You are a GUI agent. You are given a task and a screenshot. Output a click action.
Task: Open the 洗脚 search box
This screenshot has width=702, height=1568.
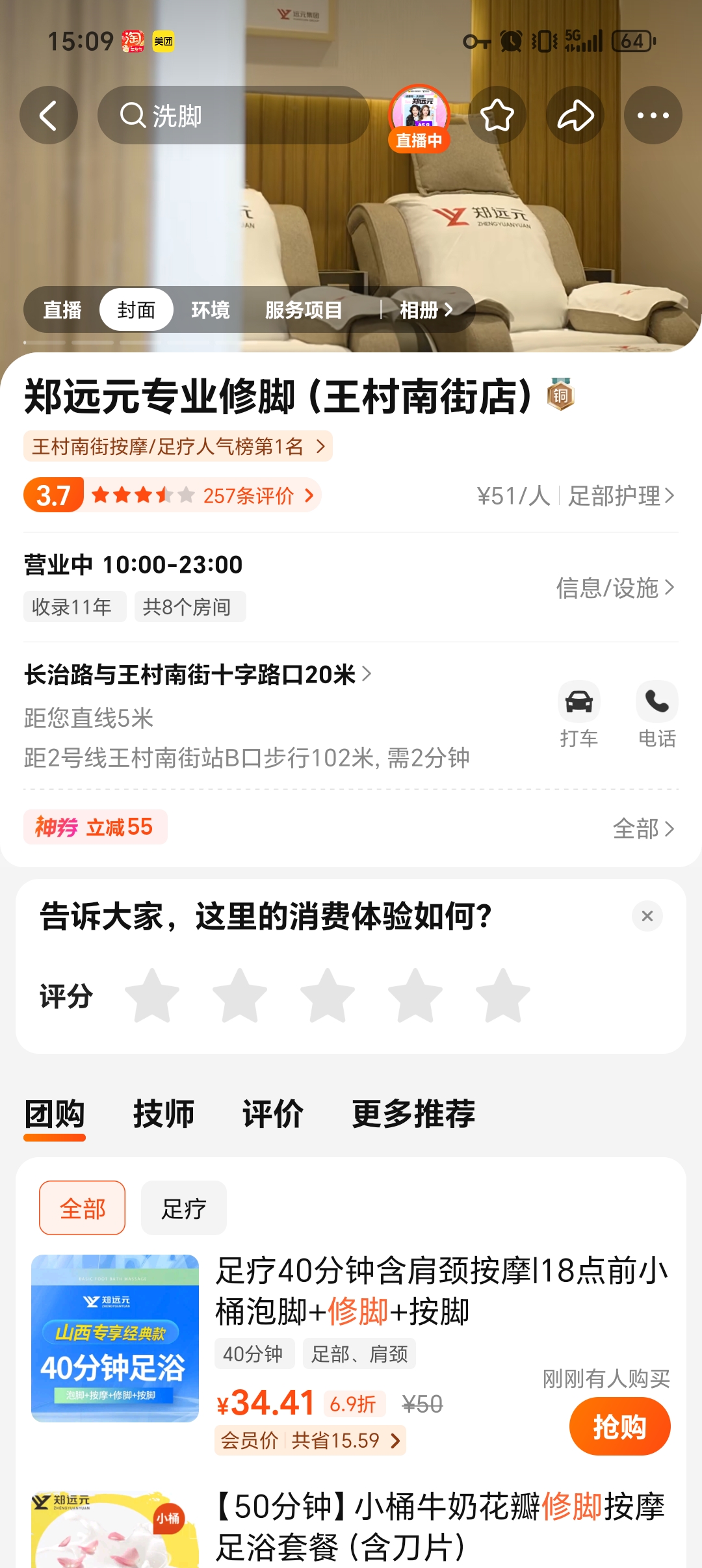233,116
